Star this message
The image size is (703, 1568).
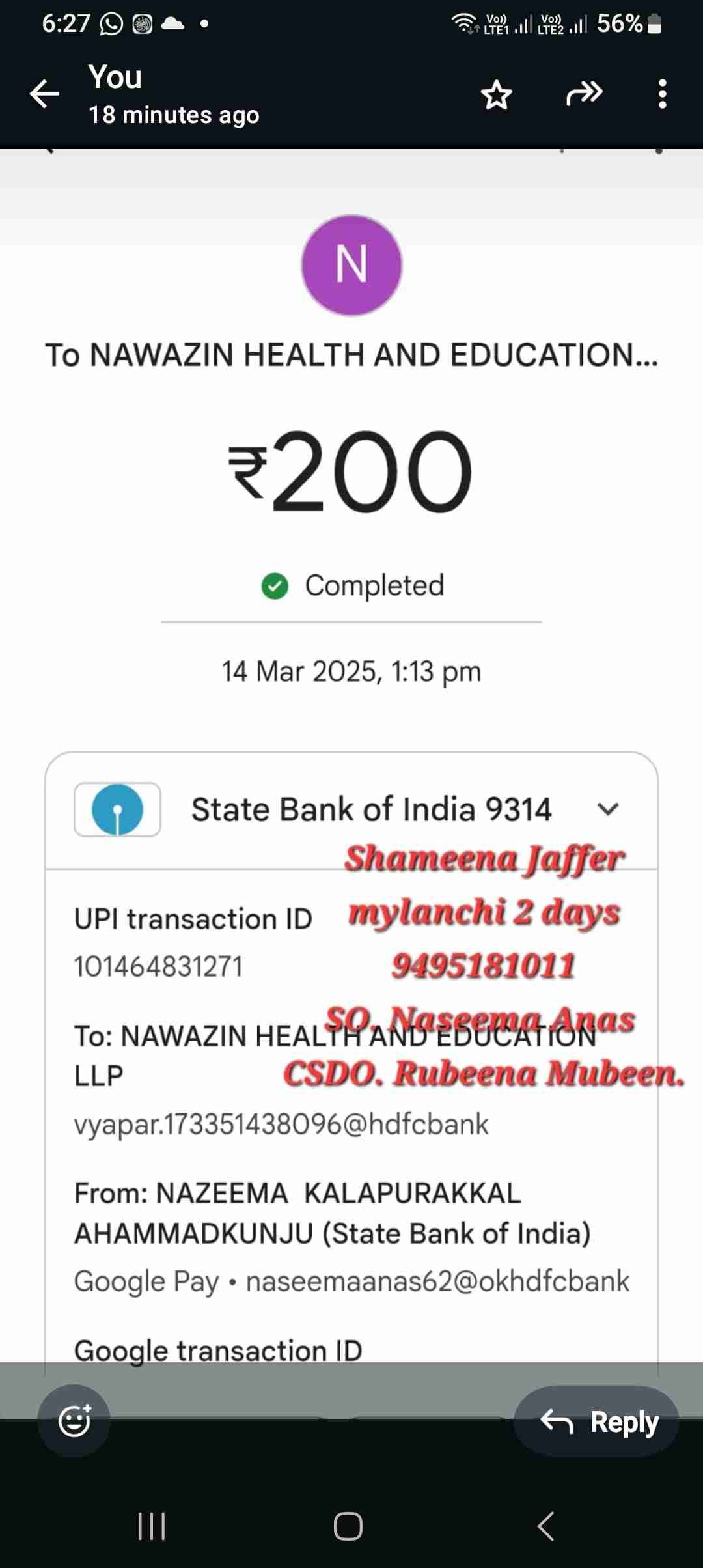coord(496,95)
